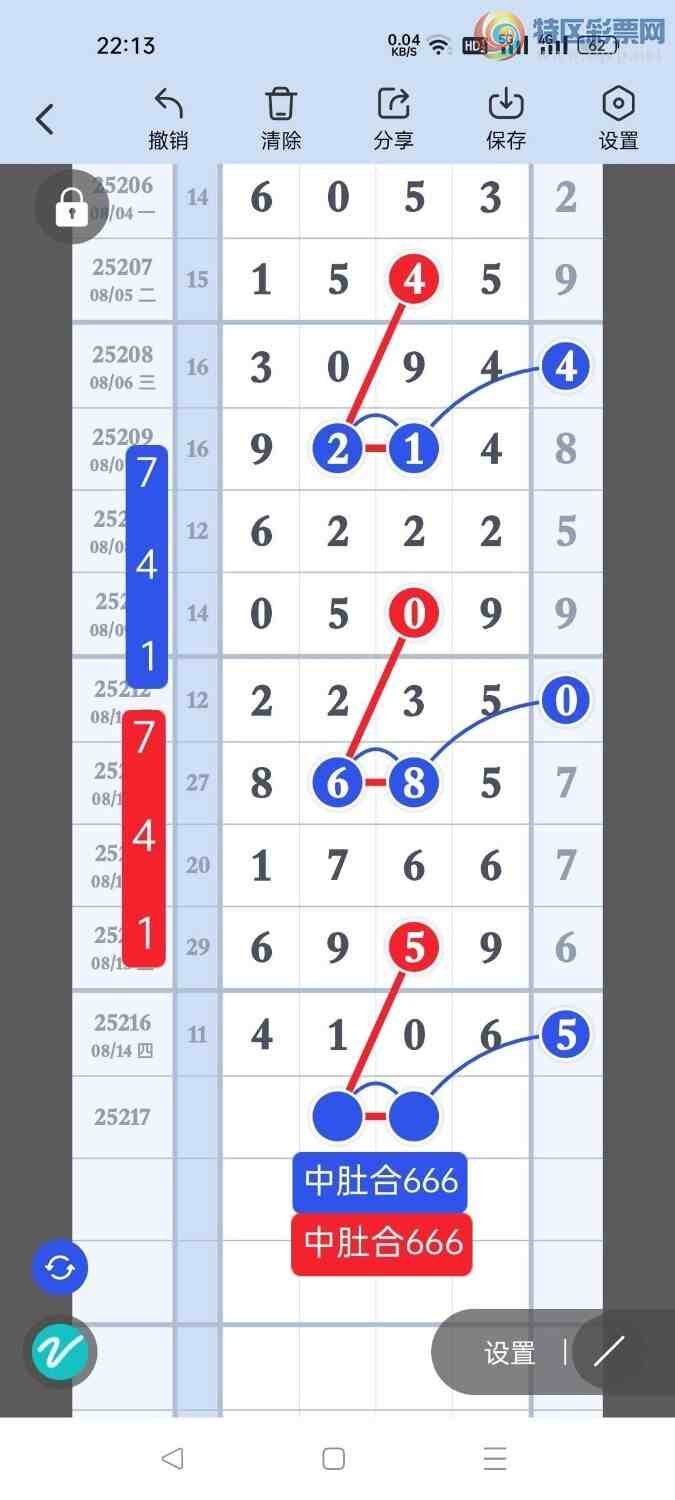
Task: Go back using the top-left arrow
Action: [x=44, y=120]
